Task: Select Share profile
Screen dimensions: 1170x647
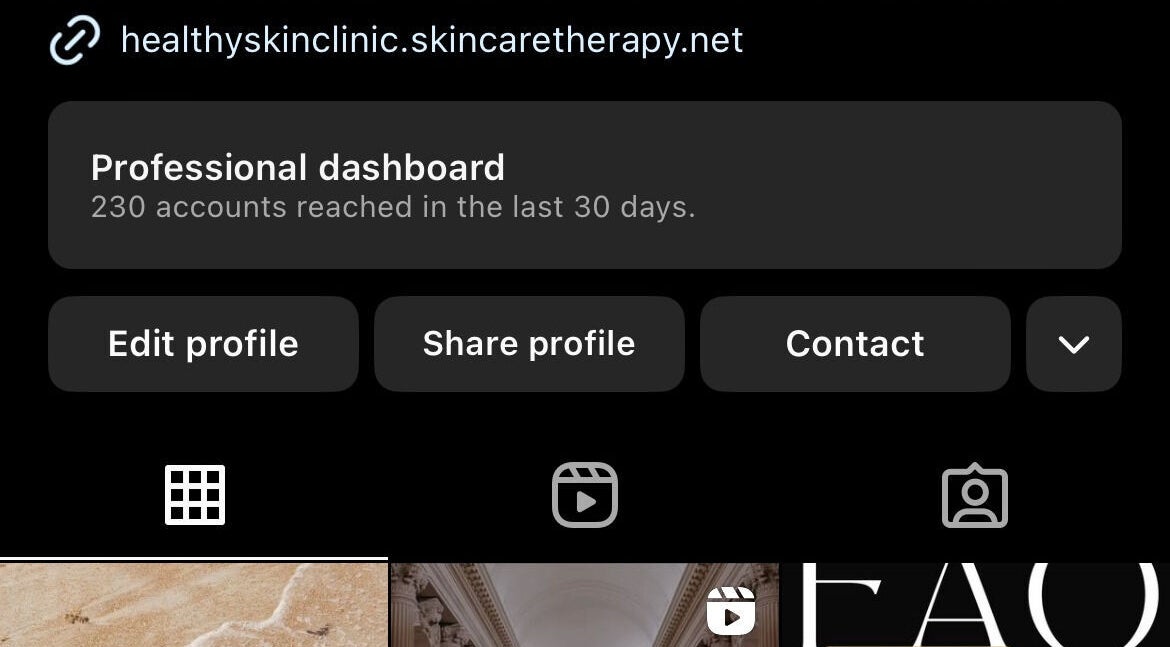Action: point(529,344)
